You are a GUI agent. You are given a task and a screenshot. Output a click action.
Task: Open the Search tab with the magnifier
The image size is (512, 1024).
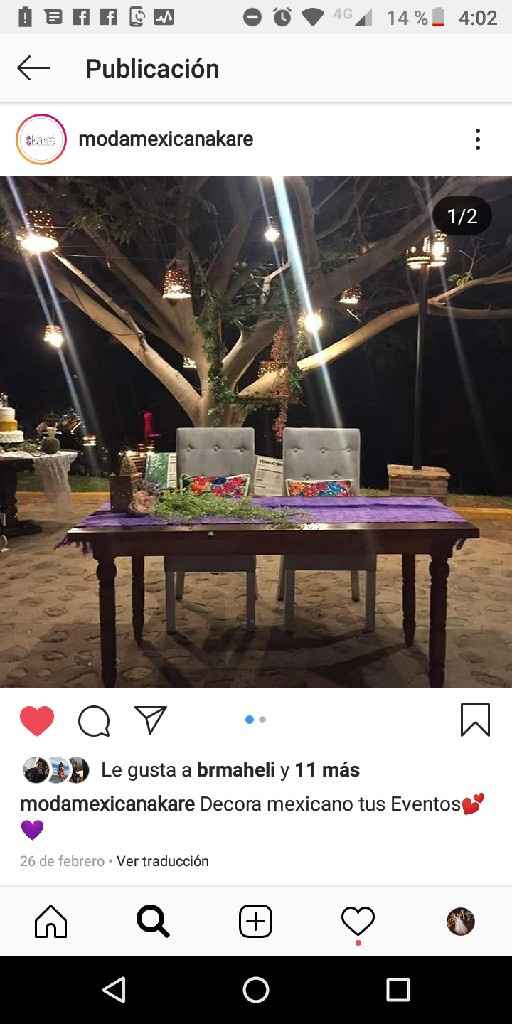pyautogui.click(x=153, y=921)
